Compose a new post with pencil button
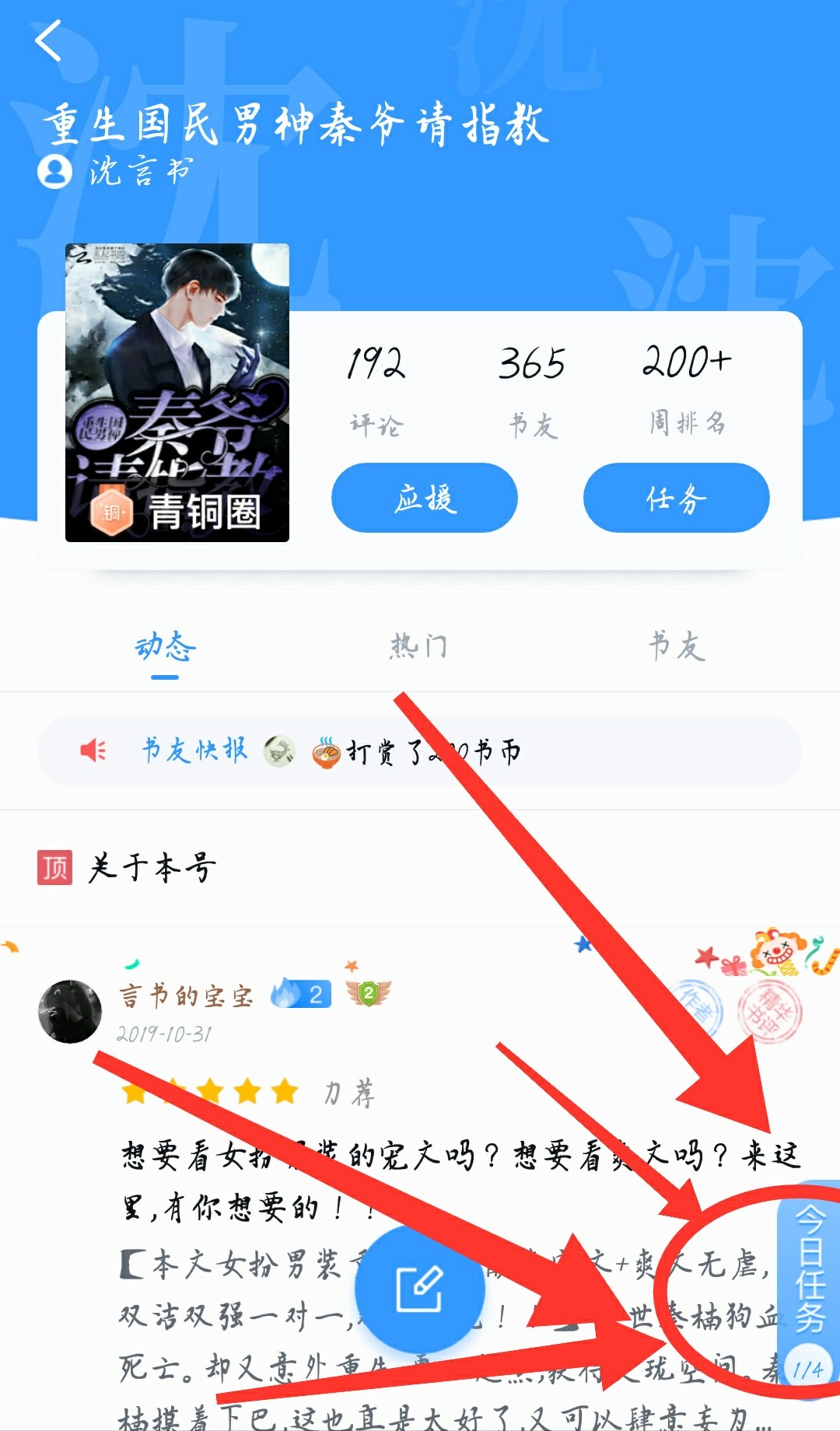 click(420, 1291)
